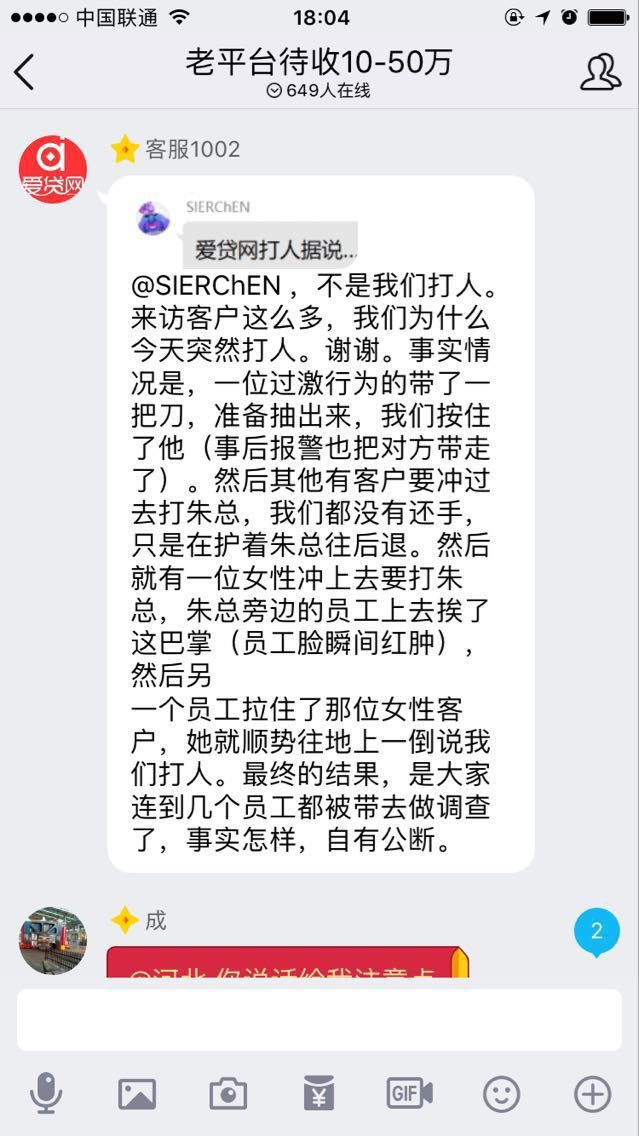Open the plus more options button
The width and height of the screenshot is (639, 1136).
(592, 1094)
